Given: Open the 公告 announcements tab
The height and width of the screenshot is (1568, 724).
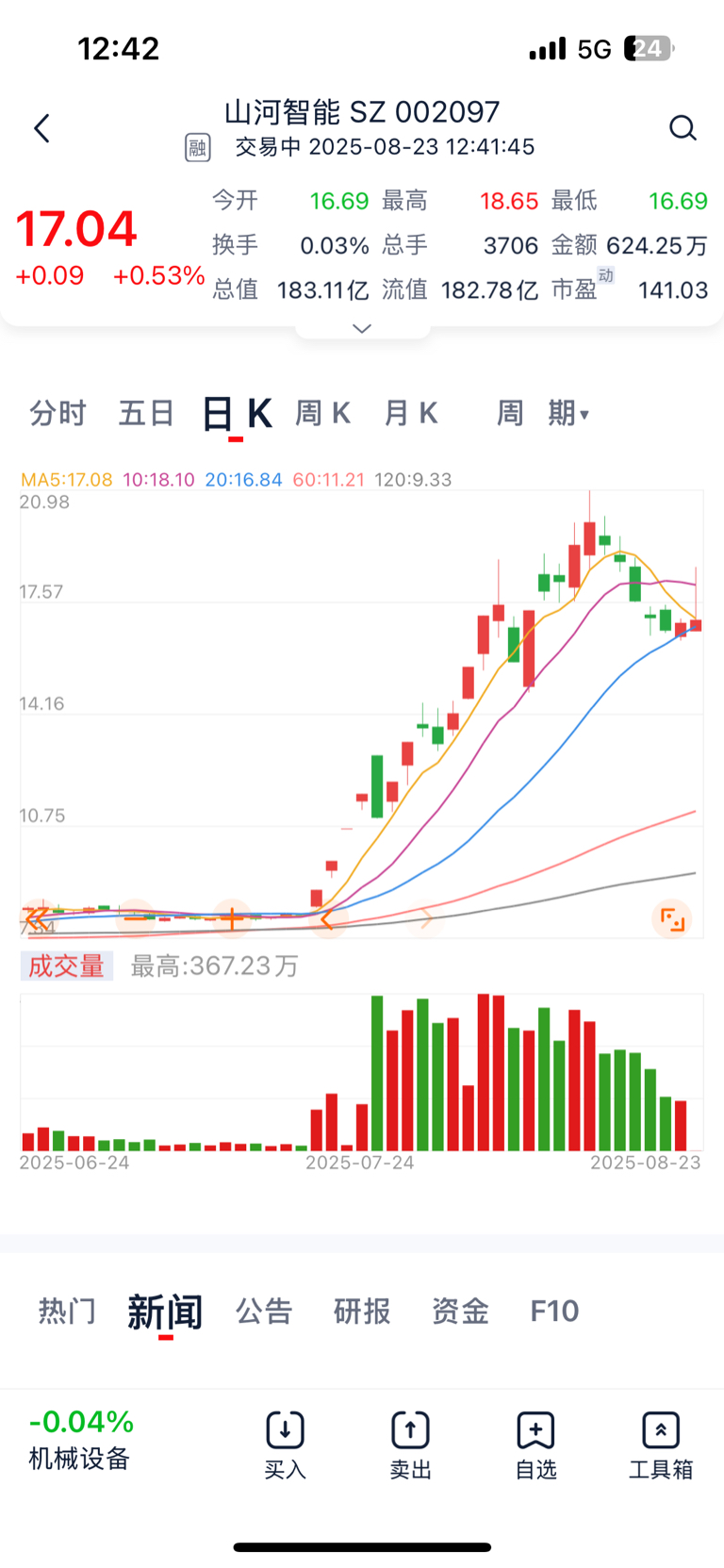Looking at the screenshot, I should point(264,1311).
